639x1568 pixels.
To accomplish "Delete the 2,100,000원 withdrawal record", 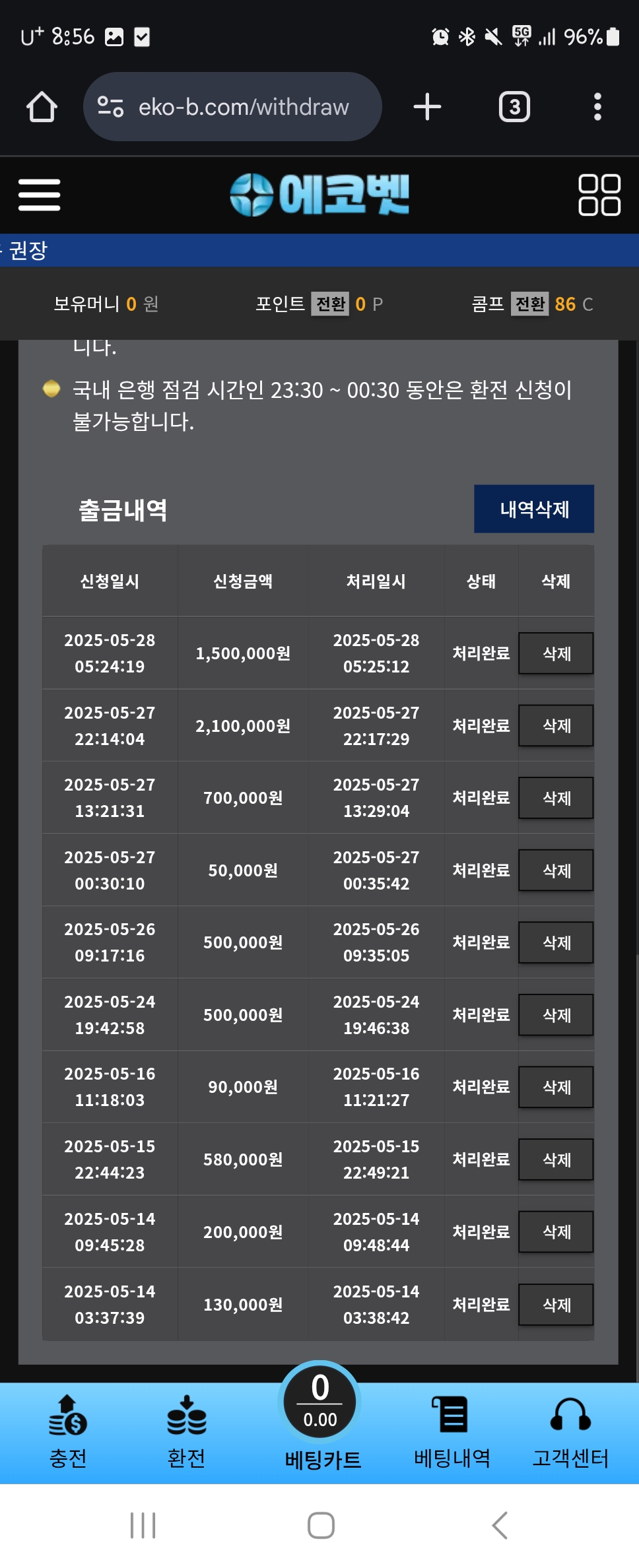I will coord(556,725).
